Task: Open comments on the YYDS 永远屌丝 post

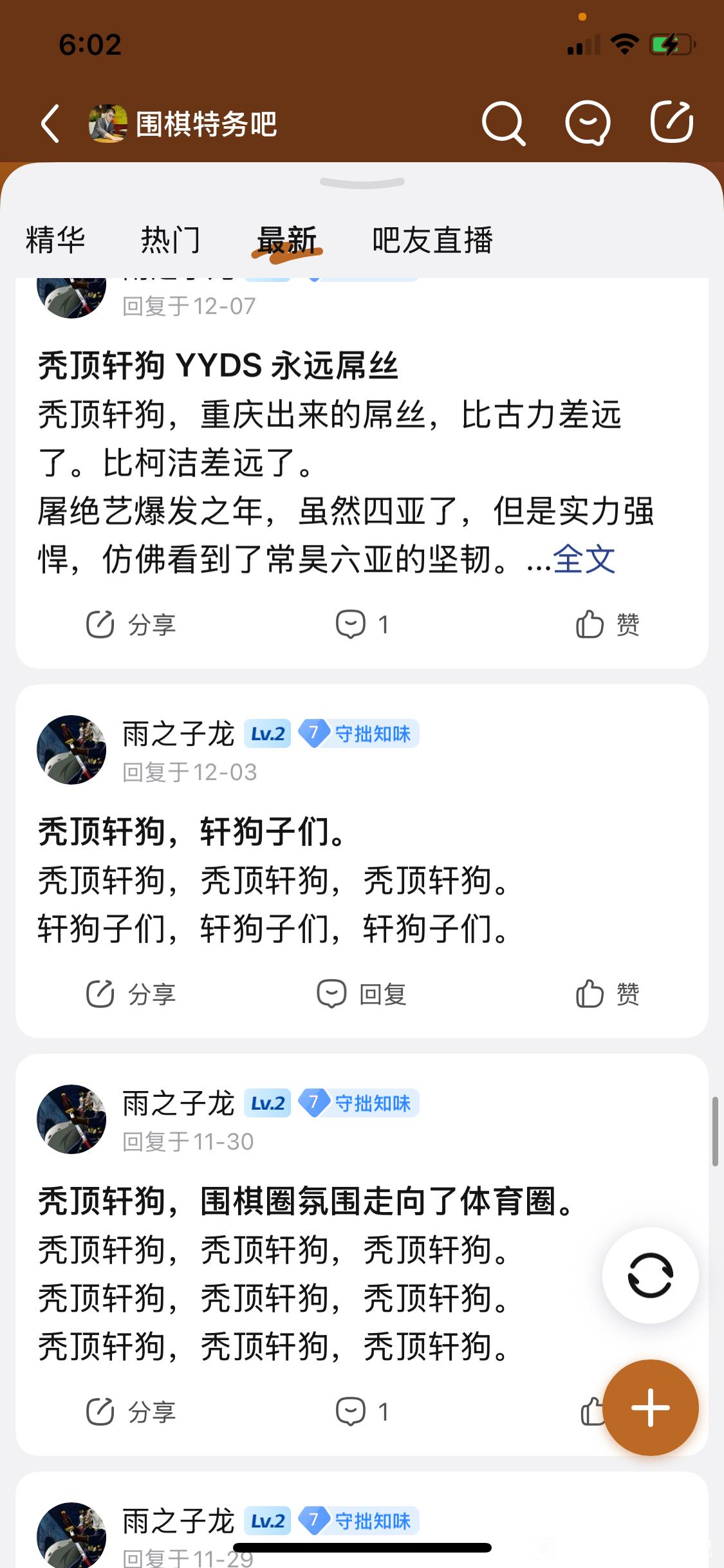Action: (362, 624)
